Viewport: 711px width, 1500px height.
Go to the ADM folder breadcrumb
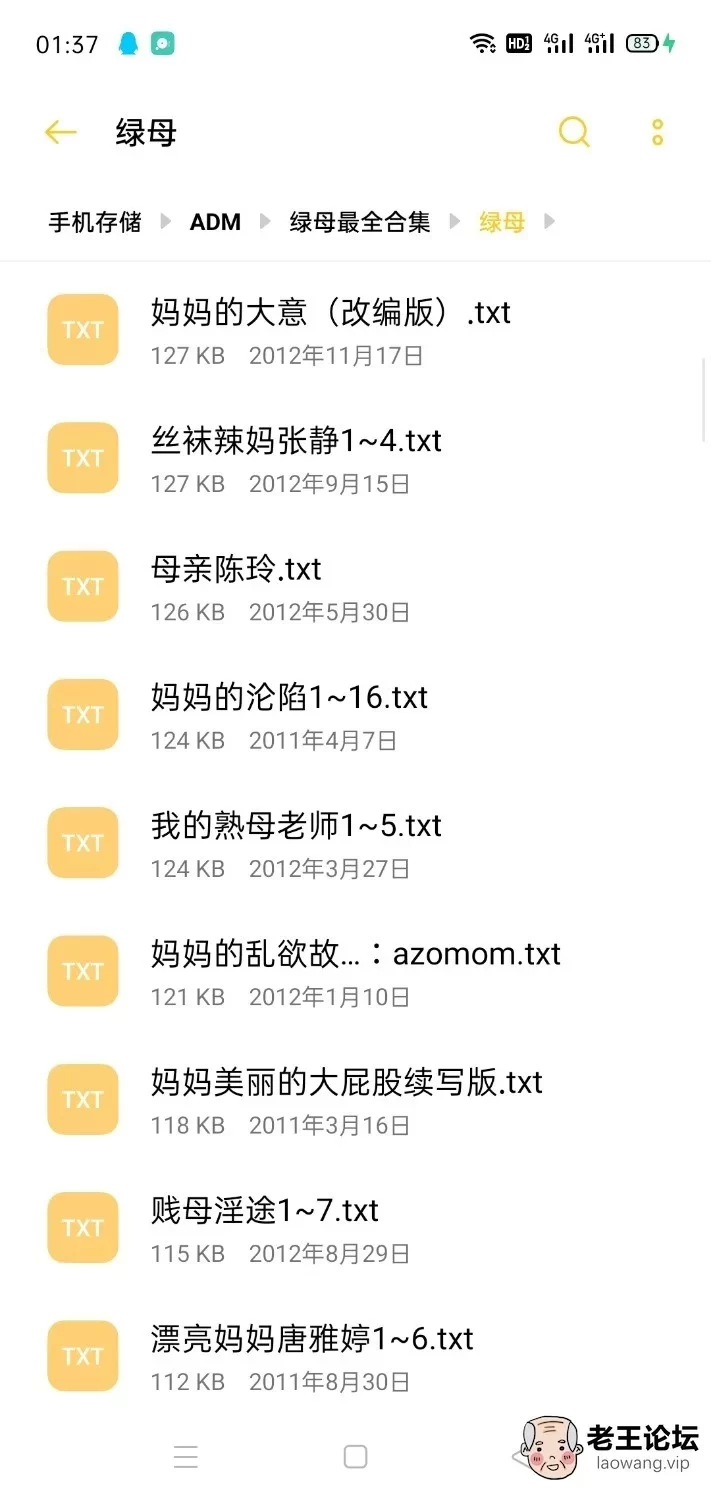[x=215, y=222]
